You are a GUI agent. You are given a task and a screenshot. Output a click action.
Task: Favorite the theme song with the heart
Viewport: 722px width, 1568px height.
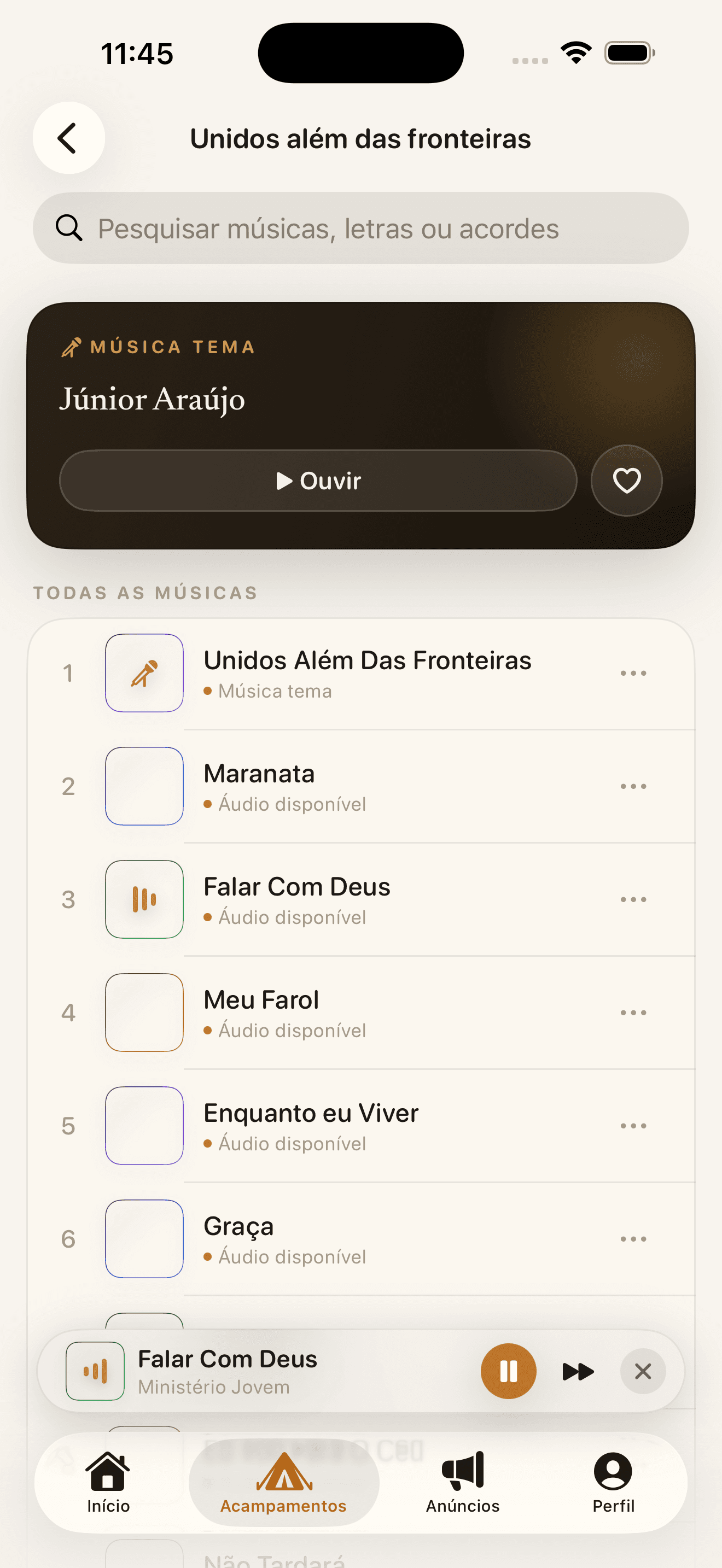pos(626,481)
